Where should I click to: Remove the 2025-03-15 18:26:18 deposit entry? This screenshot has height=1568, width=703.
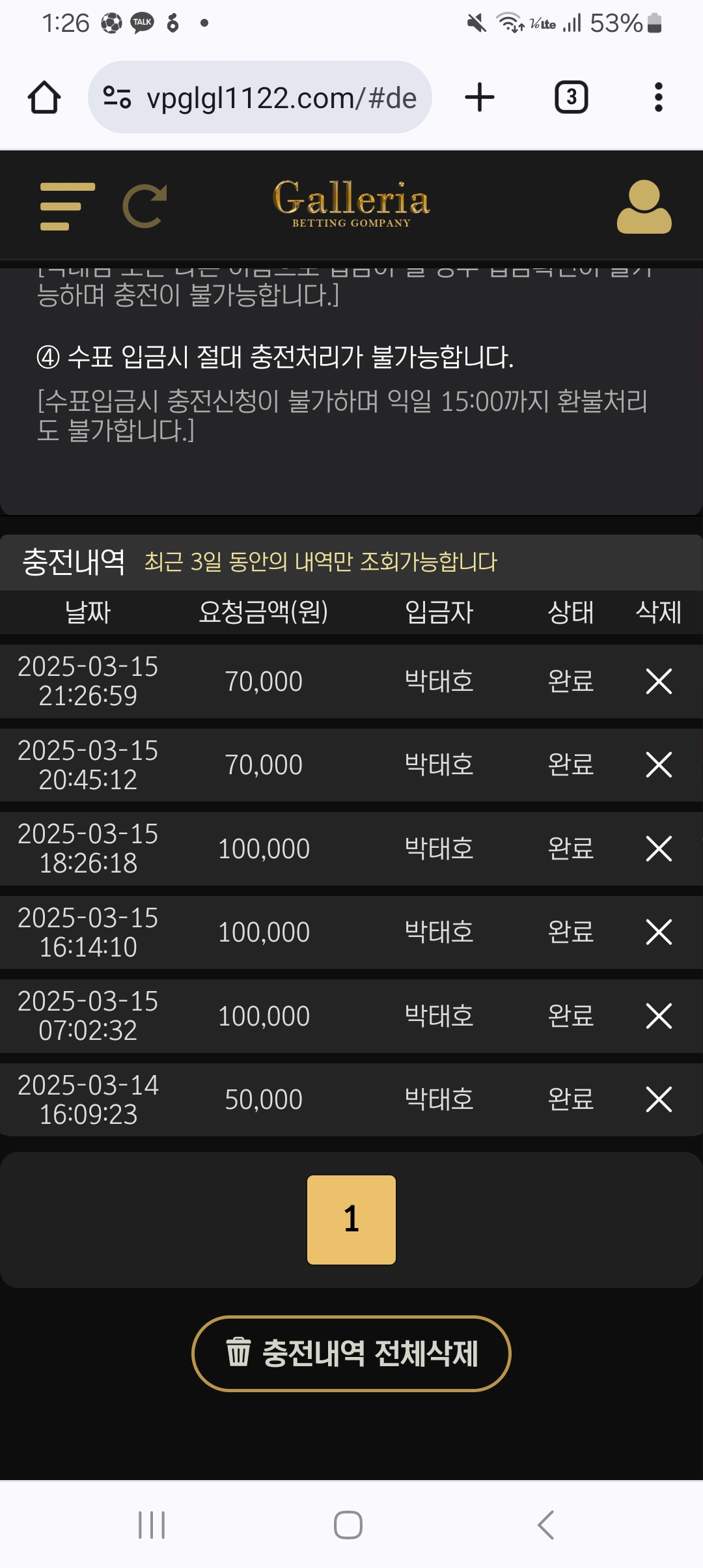659,849
